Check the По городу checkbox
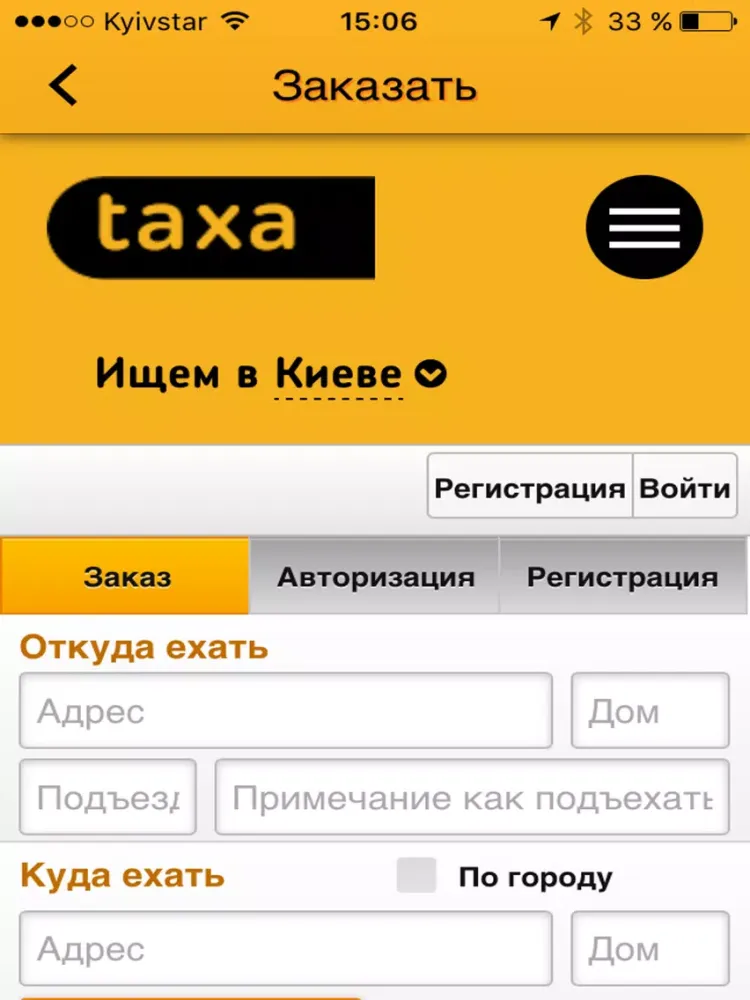The image size is (750, 1000). click(416, 876)
